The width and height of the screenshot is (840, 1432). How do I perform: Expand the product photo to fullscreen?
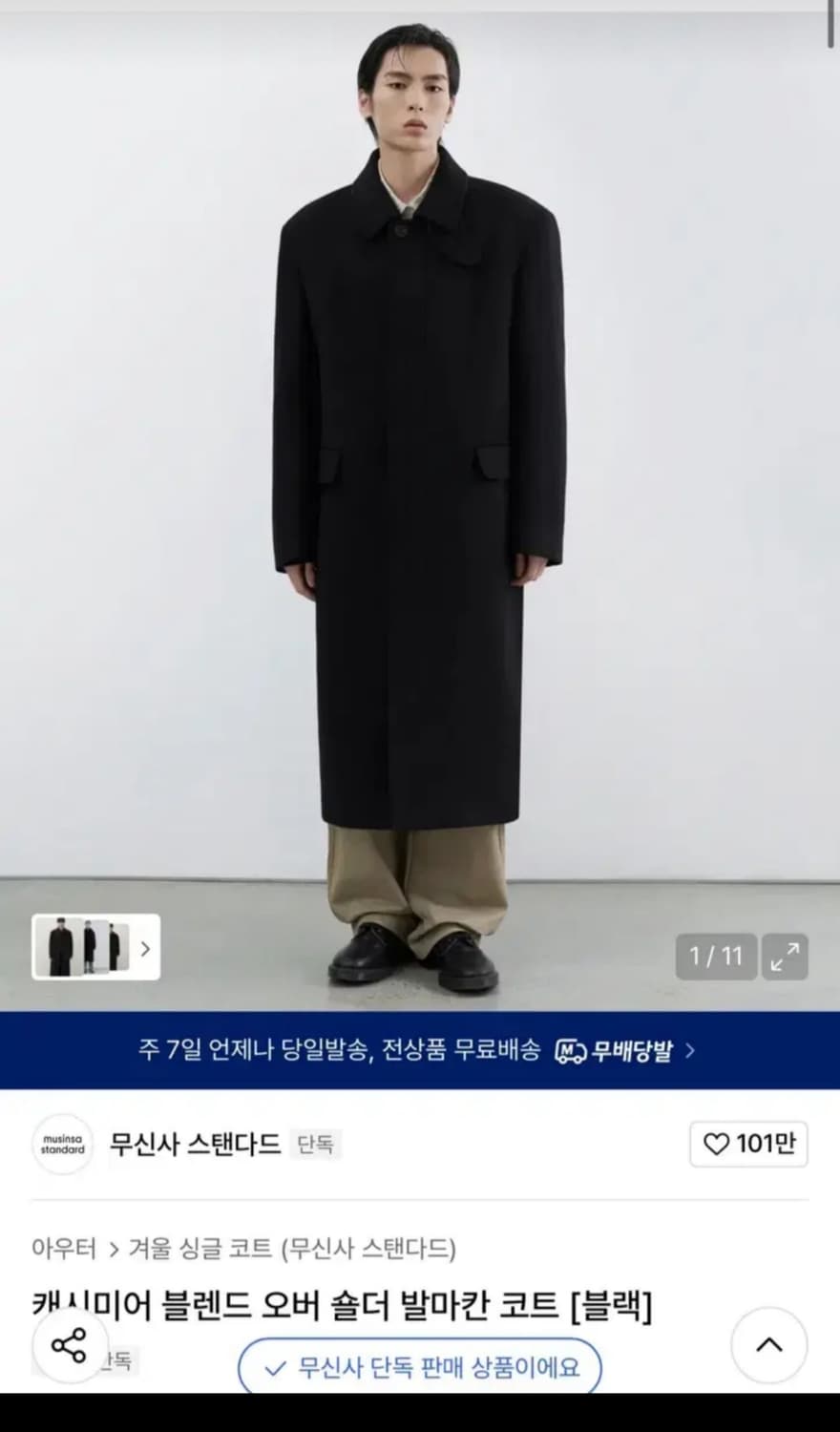pos(785,956)
